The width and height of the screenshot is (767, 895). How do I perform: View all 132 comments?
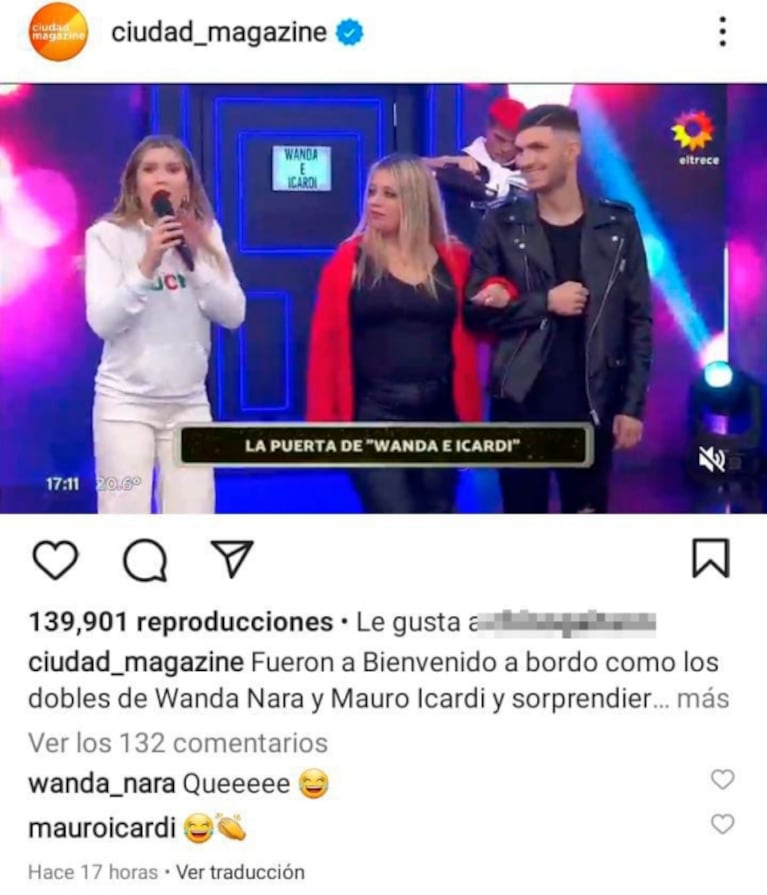point(178,743)
